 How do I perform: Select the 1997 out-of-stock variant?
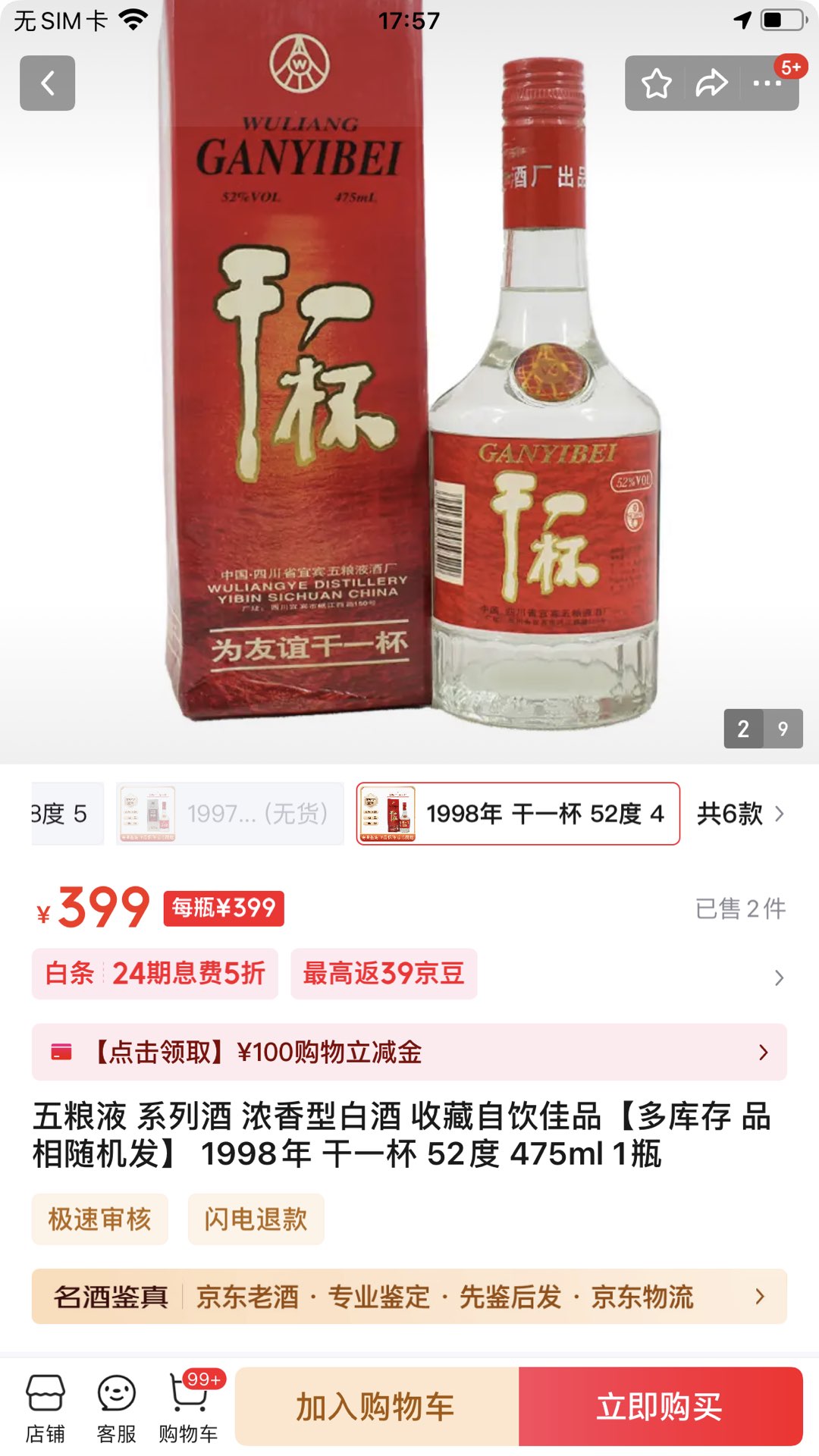point(230,814)
